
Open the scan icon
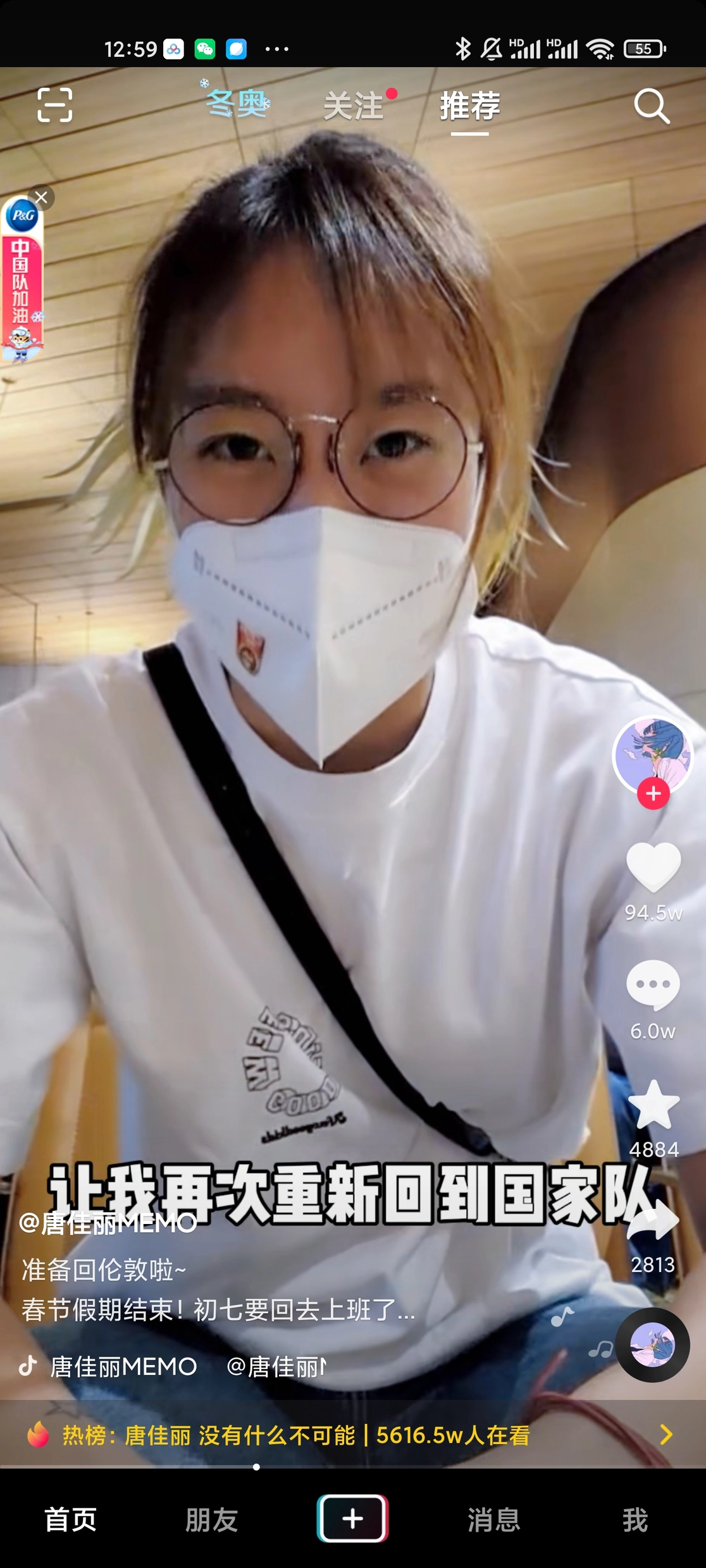click(x=54, y=105)
